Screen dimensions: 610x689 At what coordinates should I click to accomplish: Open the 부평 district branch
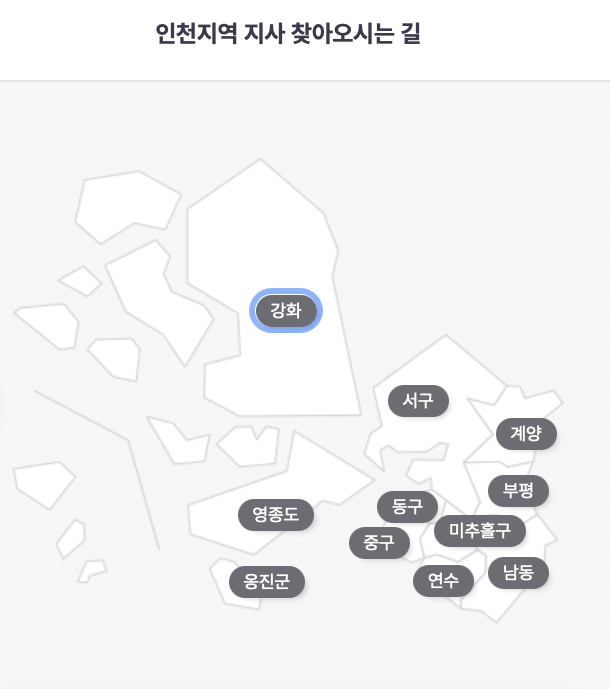519,490
